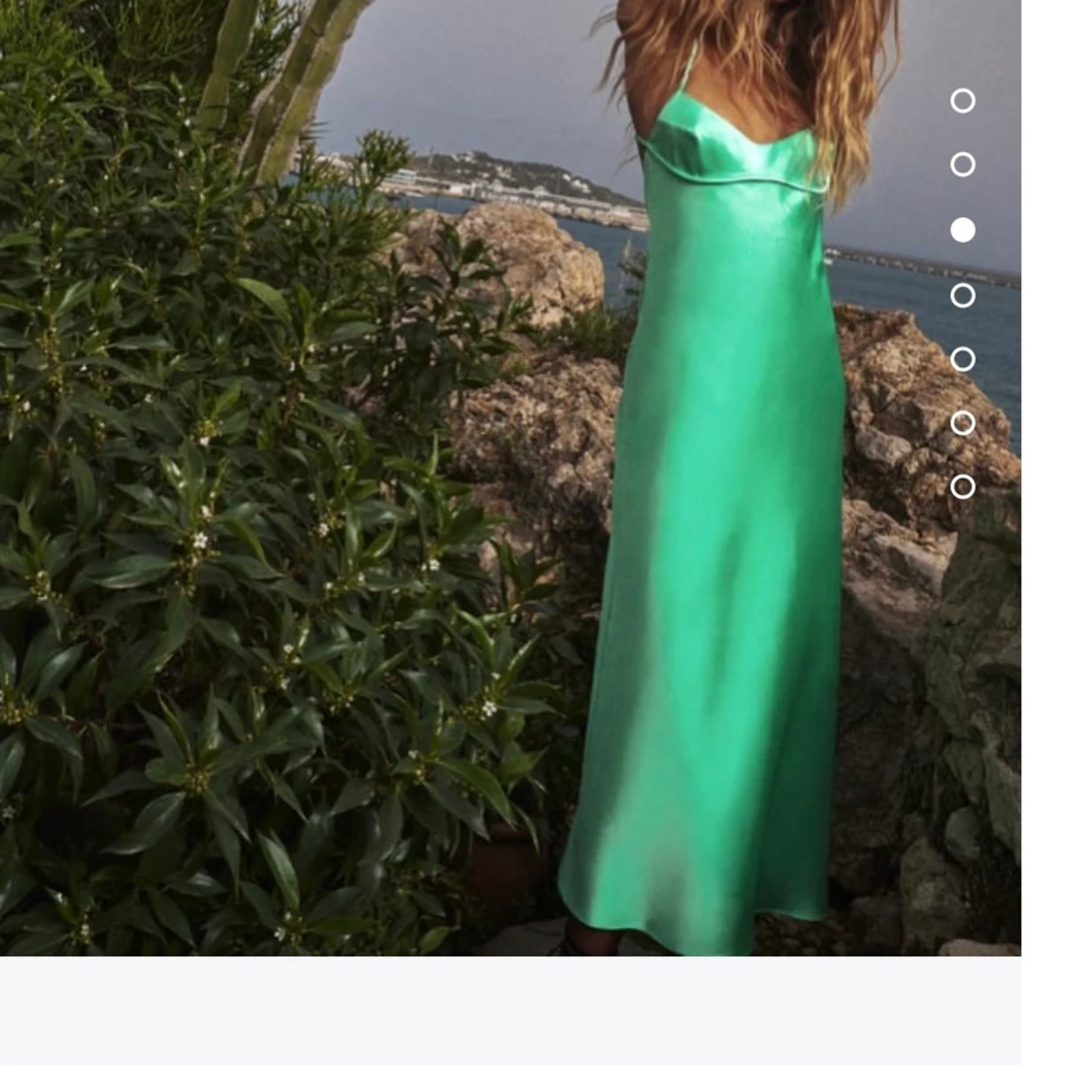Viewport: 1092px width, 1092px height.
Task: Select the sixth image indicator dot
Action: [x=962, y=423]
